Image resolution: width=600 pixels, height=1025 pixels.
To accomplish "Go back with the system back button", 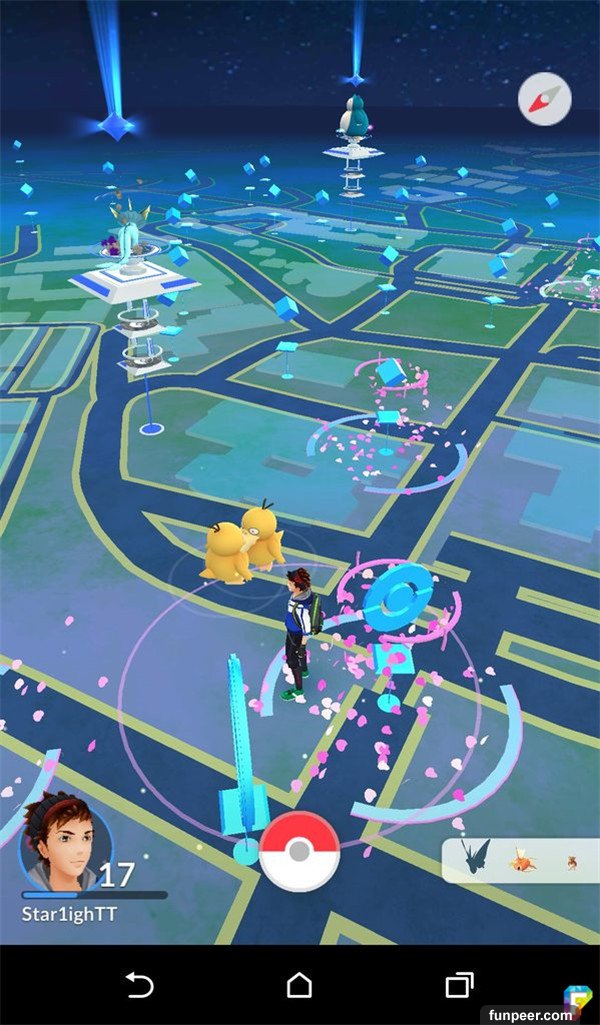I will click(139, 986).
